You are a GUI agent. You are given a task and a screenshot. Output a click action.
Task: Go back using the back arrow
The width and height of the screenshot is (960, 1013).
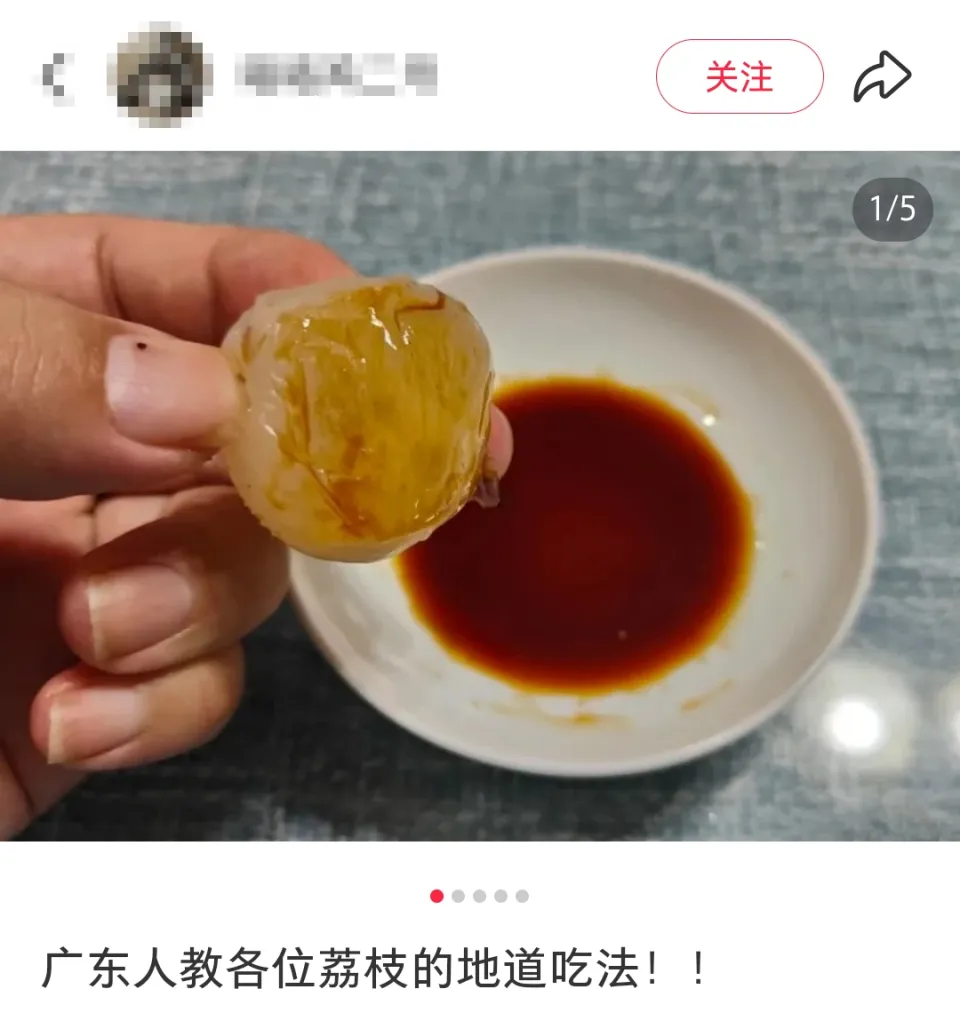tap(55, 75)
